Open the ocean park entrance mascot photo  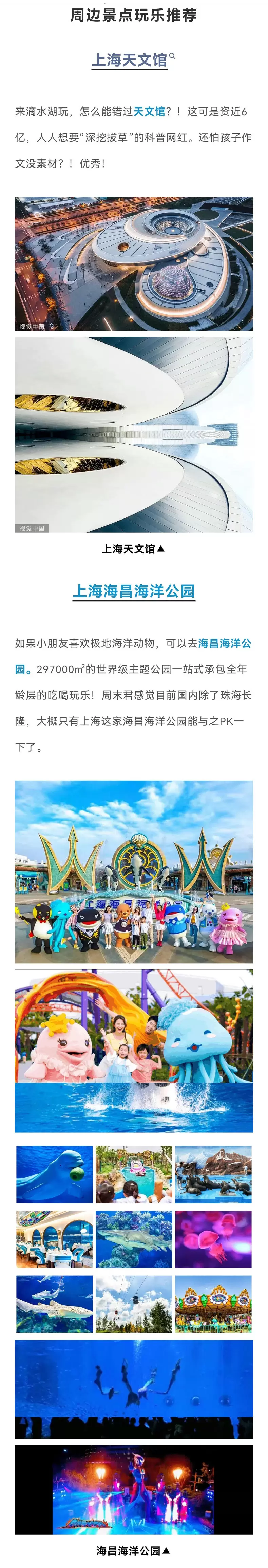point(133,871)
